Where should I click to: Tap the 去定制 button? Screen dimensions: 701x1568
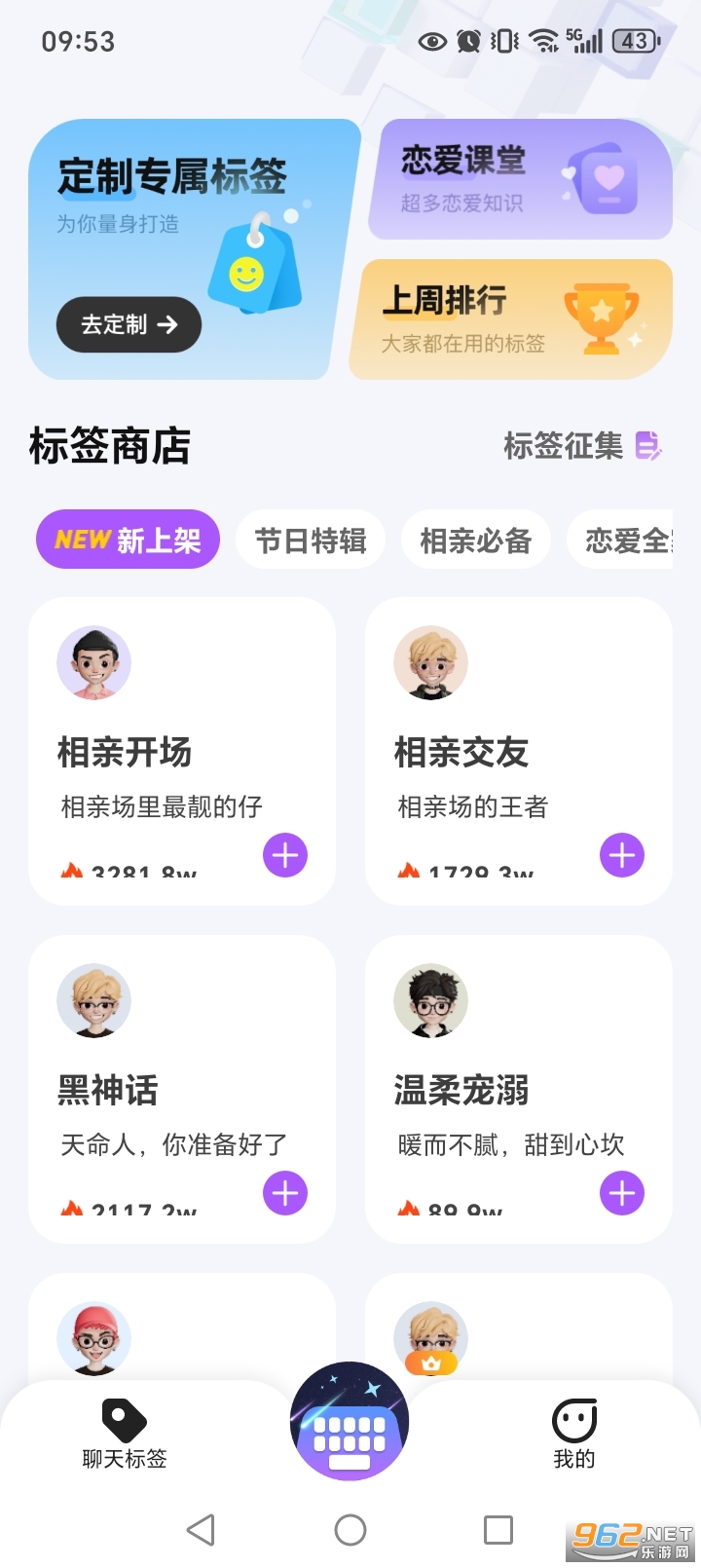[x=129, y=324]
